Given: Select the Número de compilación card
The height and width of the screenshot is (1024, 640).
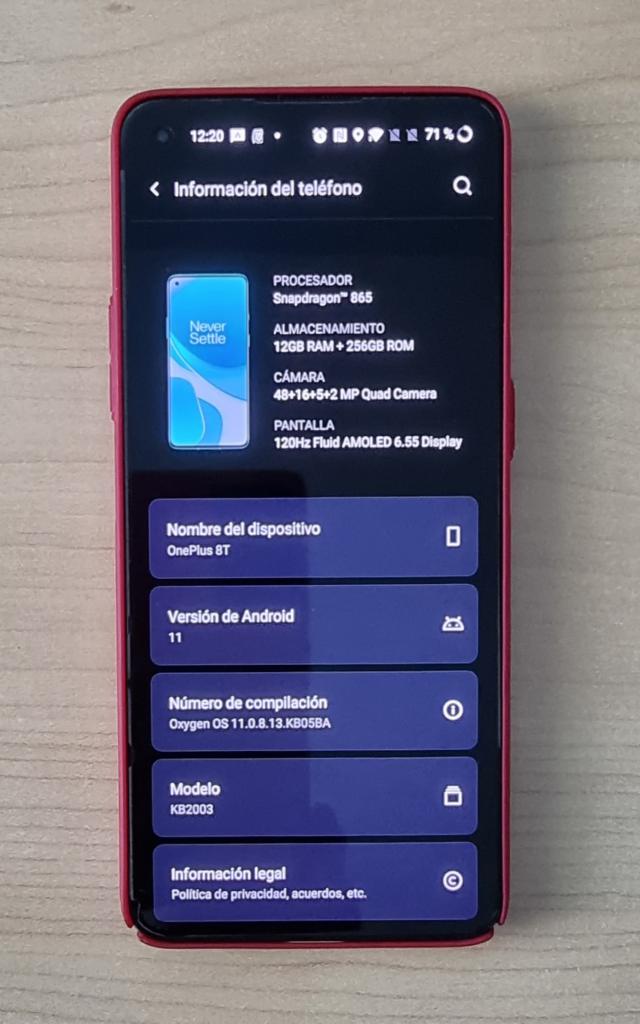Looking at the screenshot, I should (x=314, y=711).
